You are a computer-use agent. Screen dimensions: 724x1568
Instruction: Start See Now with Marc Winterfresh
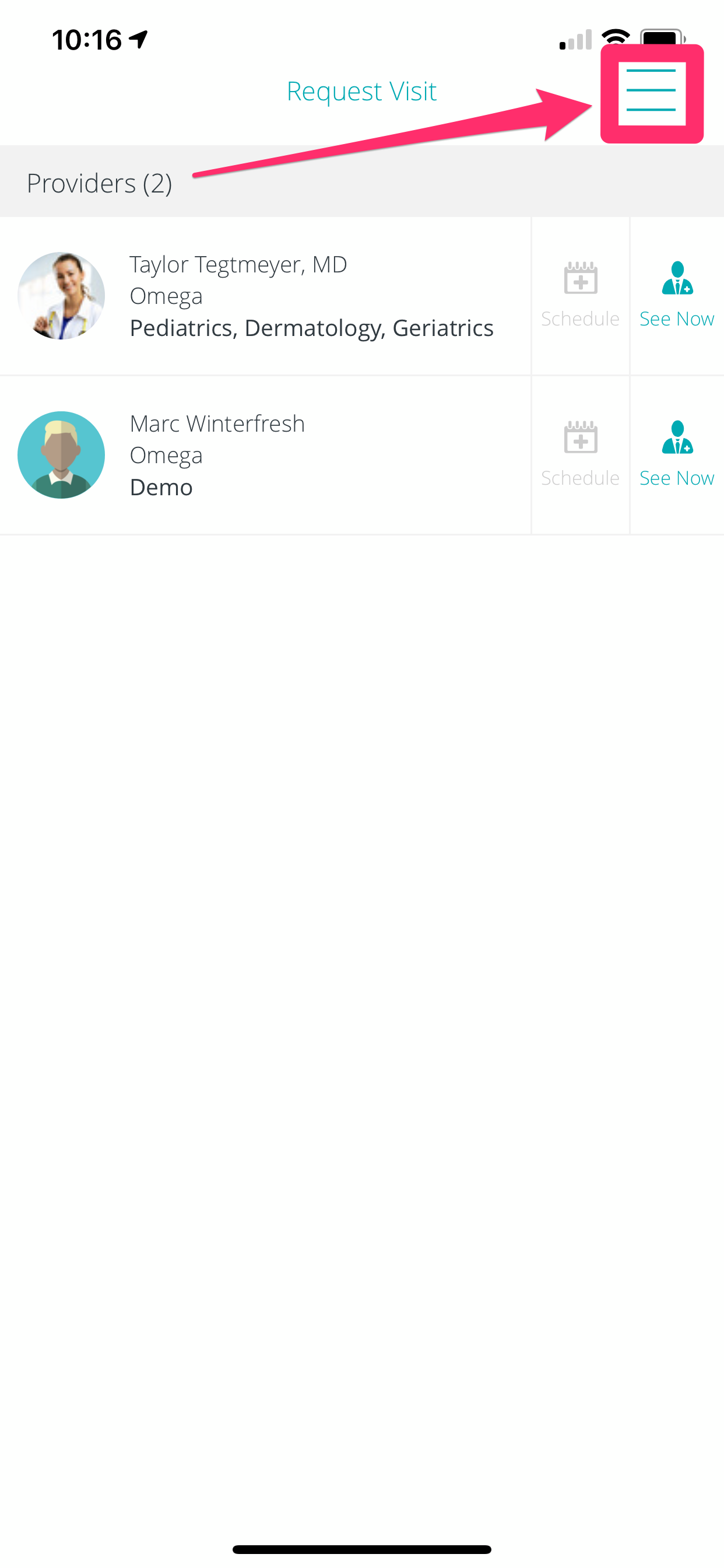click(677, 454)
